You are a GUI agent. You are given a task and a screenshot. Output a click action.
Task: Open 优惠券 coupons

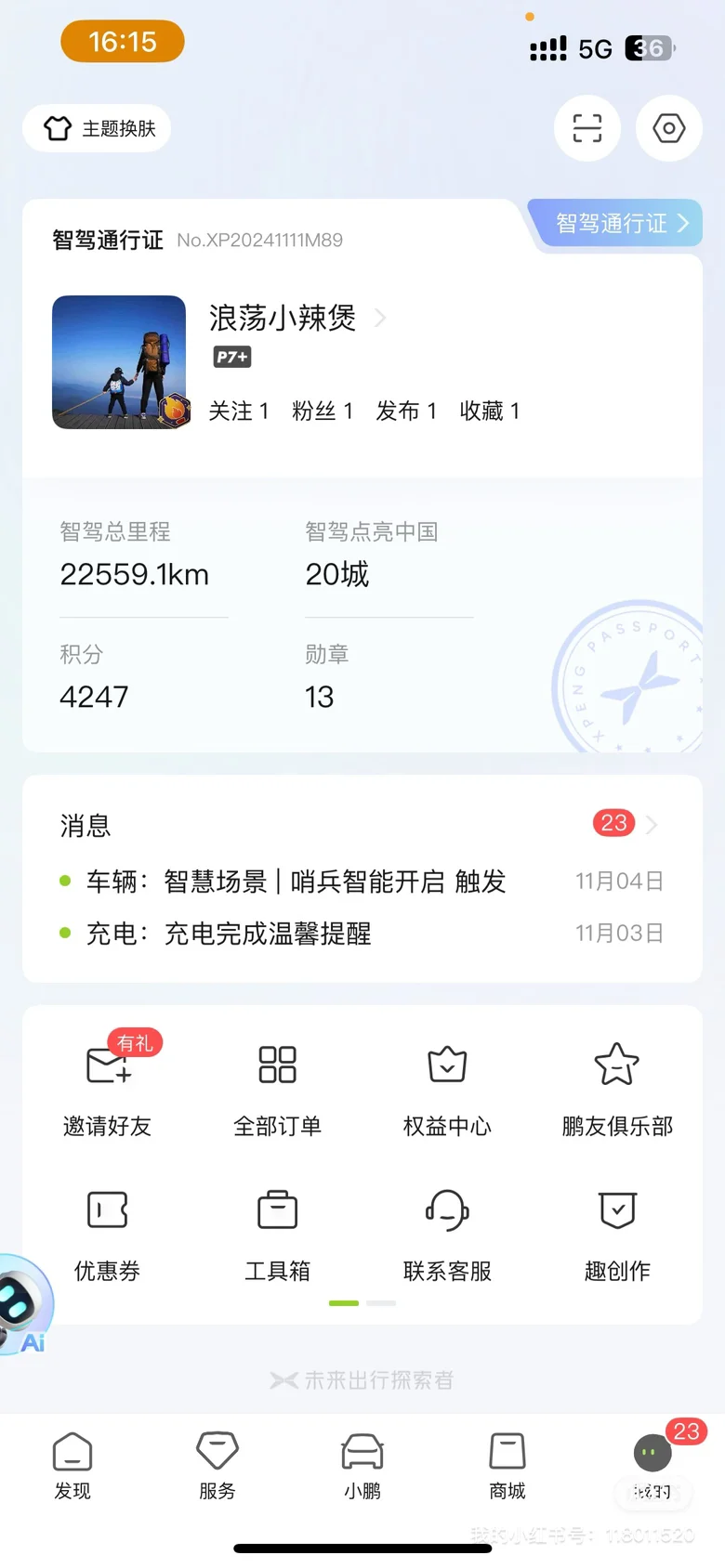click(108, 1231)
